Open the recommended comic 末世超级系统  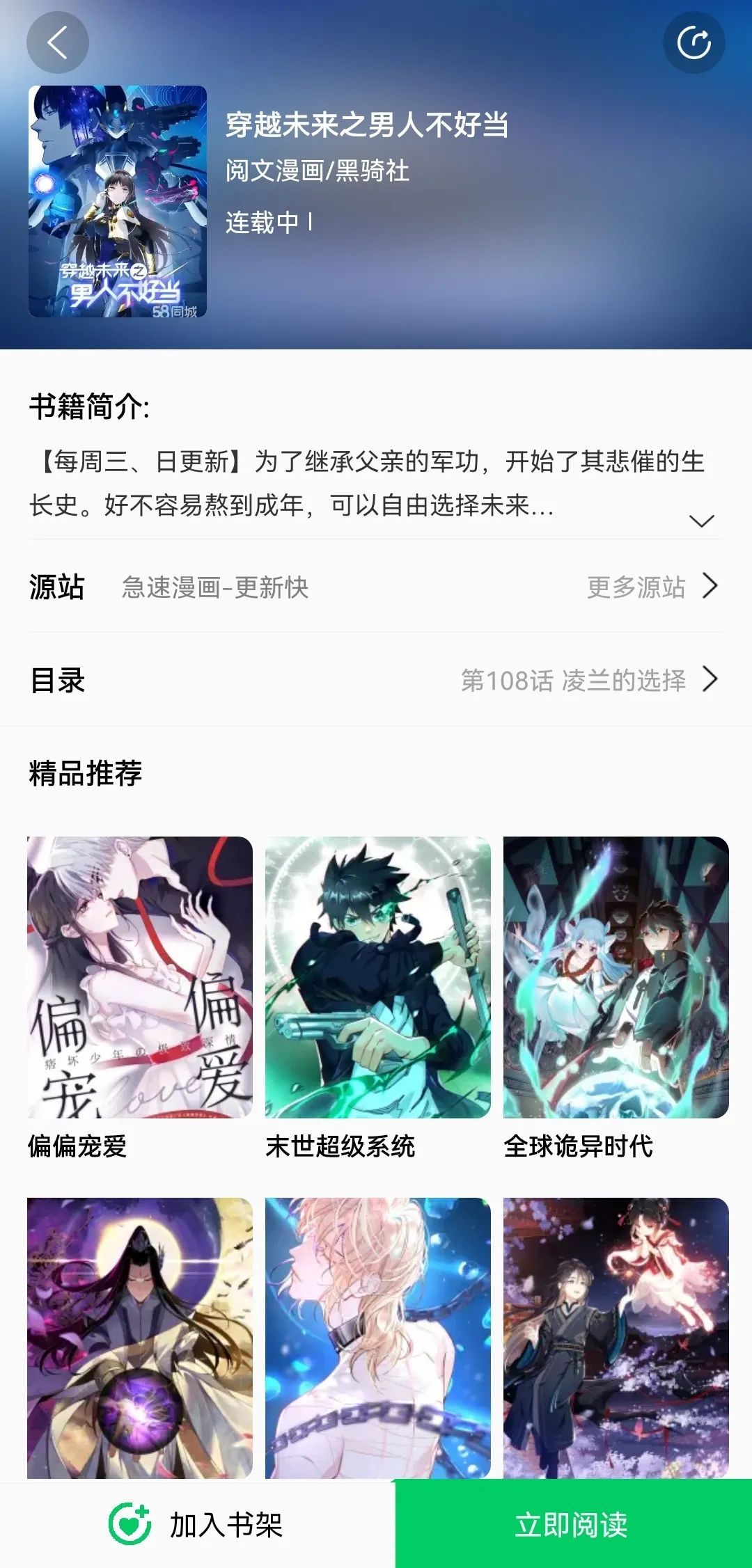pyautogui.click(x=377, y=977)
